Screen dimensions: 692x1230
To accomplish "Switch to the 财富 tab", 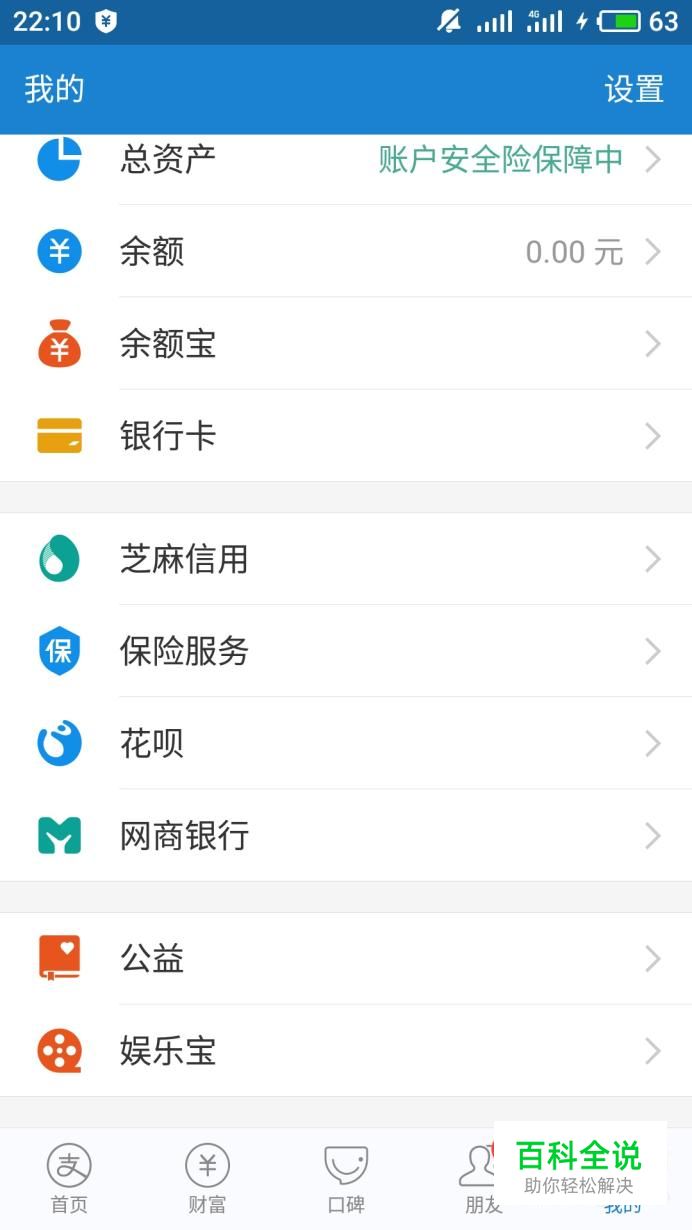I will [207, 1178].
